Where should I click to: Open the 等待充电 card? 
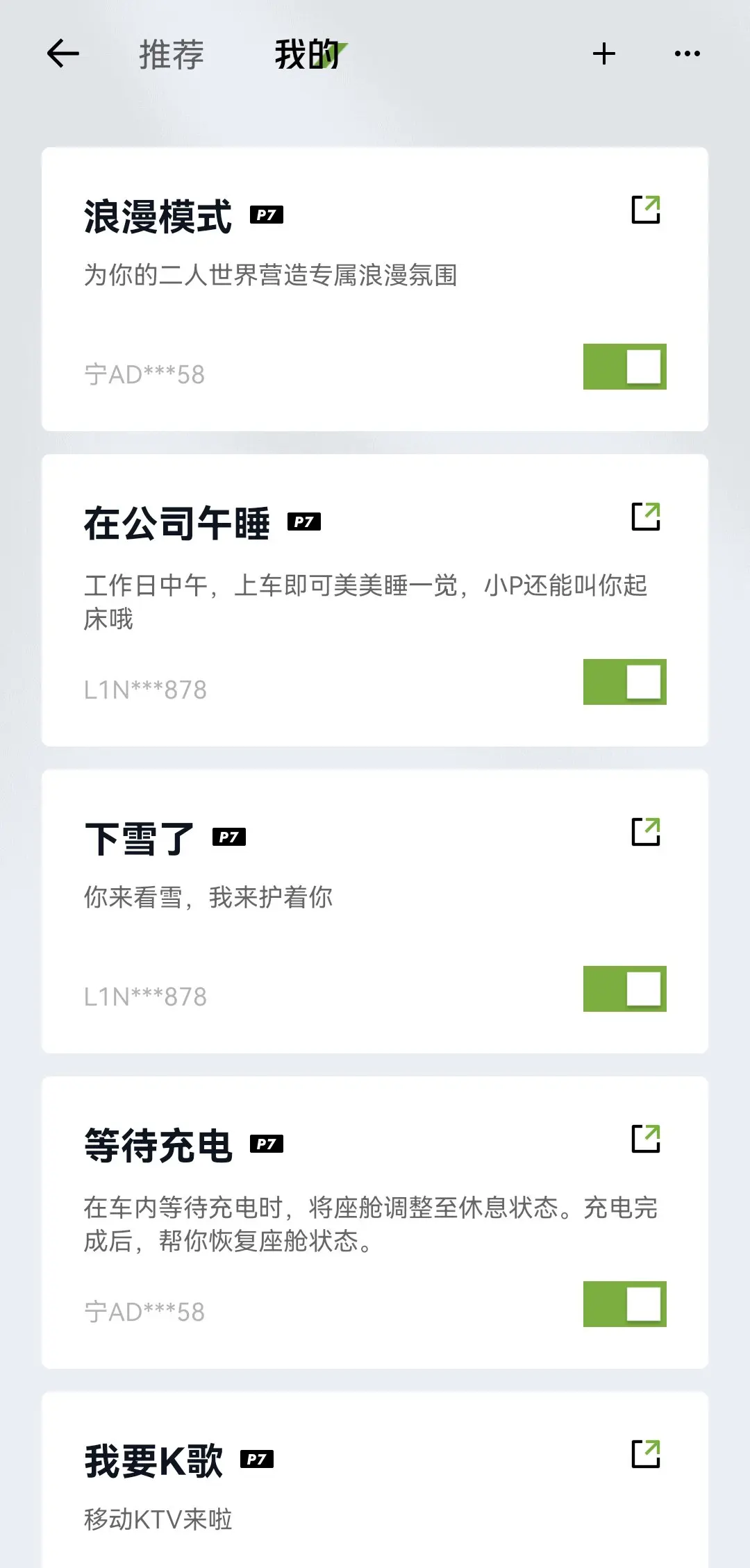point(375,1222)
